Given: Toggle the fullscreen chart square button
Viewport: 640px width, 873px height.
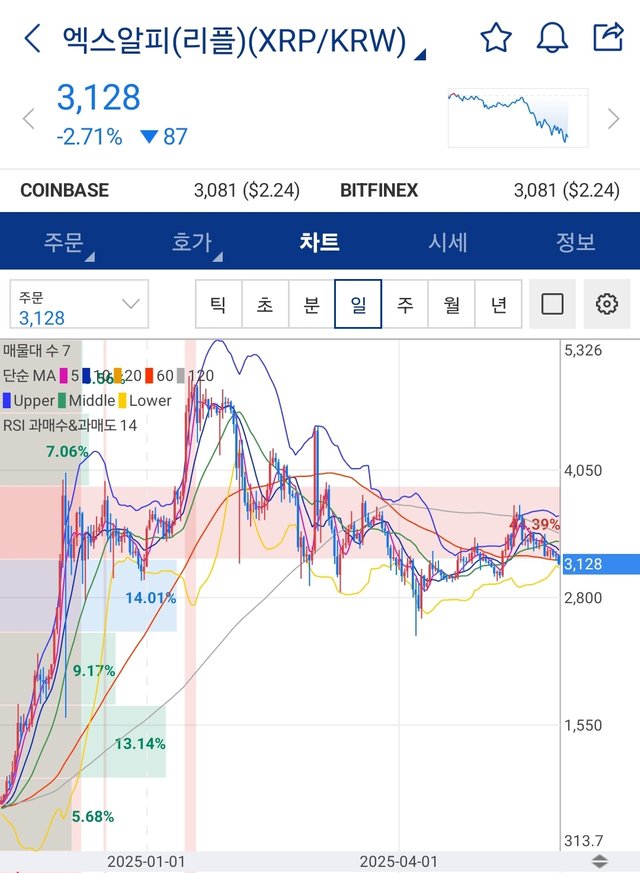Looking at the screenshot, I should [x=553, y=304].
